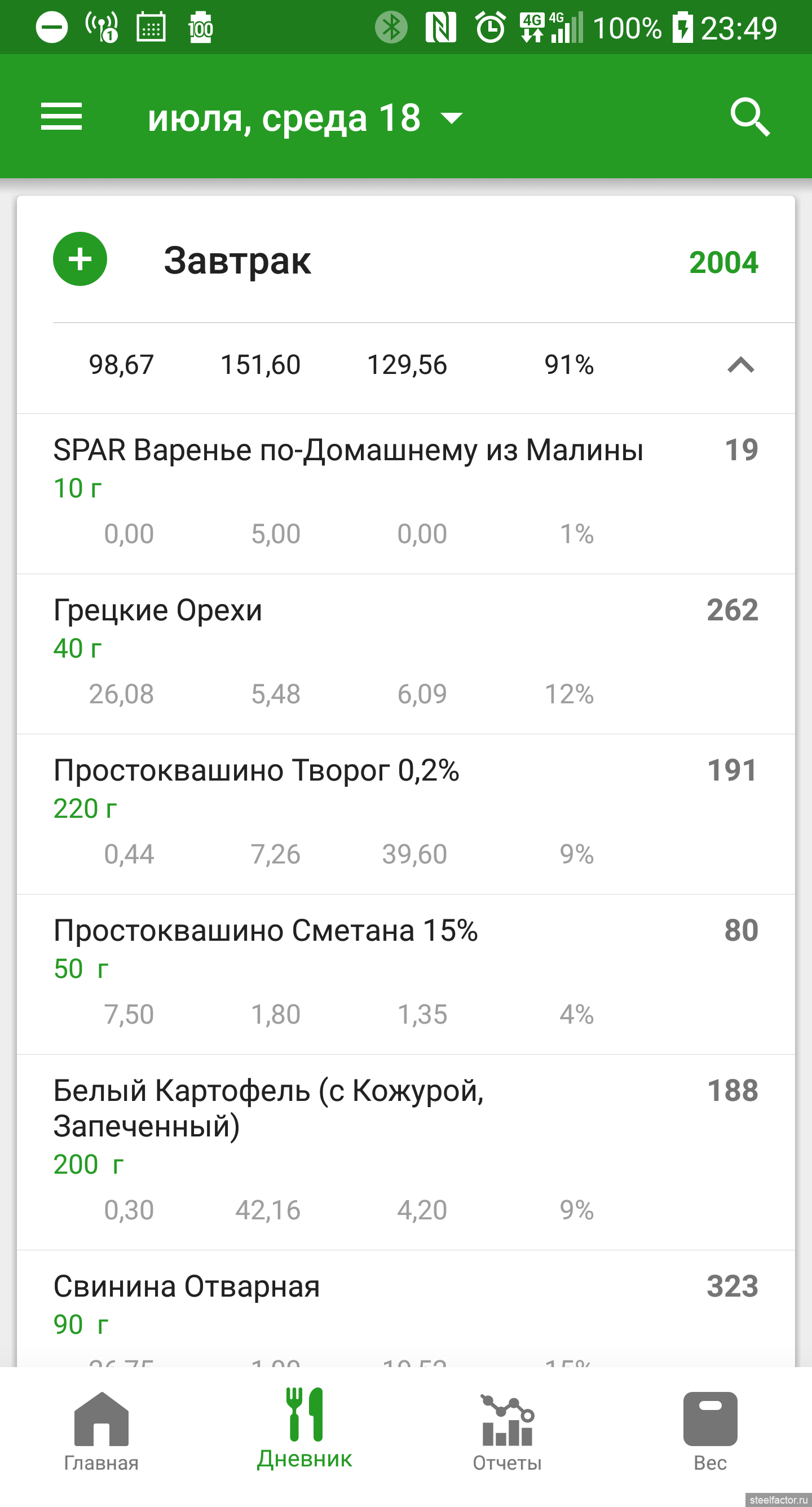Open the Грецкие Орехи entry
812x1507 pixels.
point(406,654)
